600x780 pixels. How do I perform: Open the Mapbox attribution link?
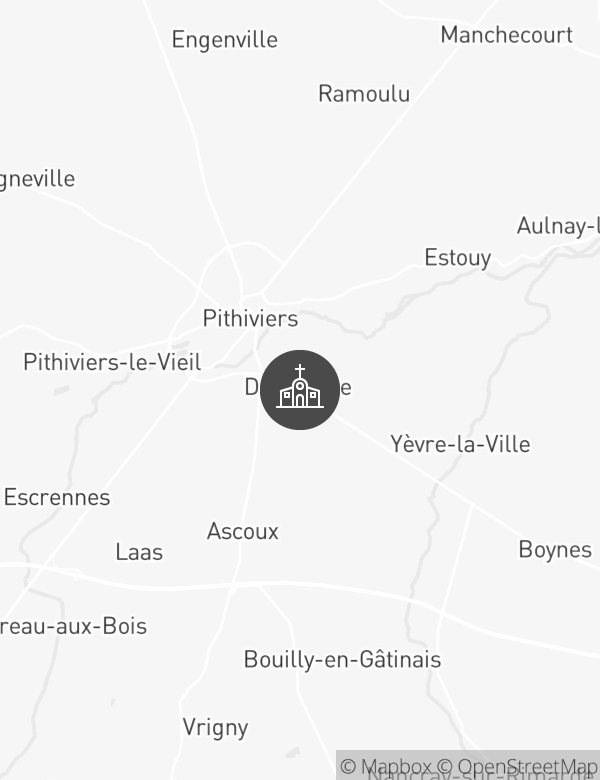[x=386, y=767]
